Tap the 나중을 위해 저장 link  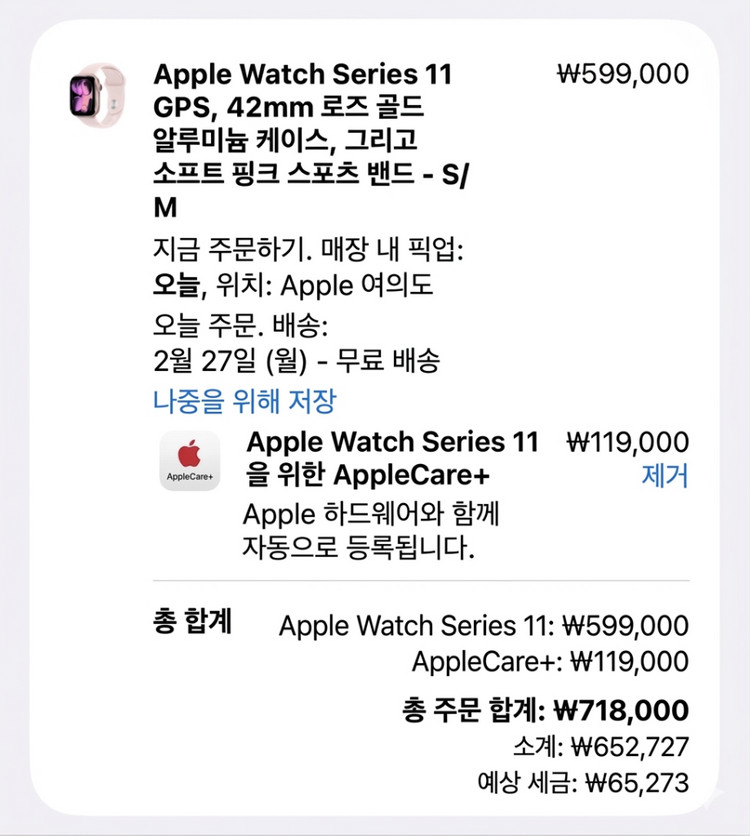click(245, 402)
